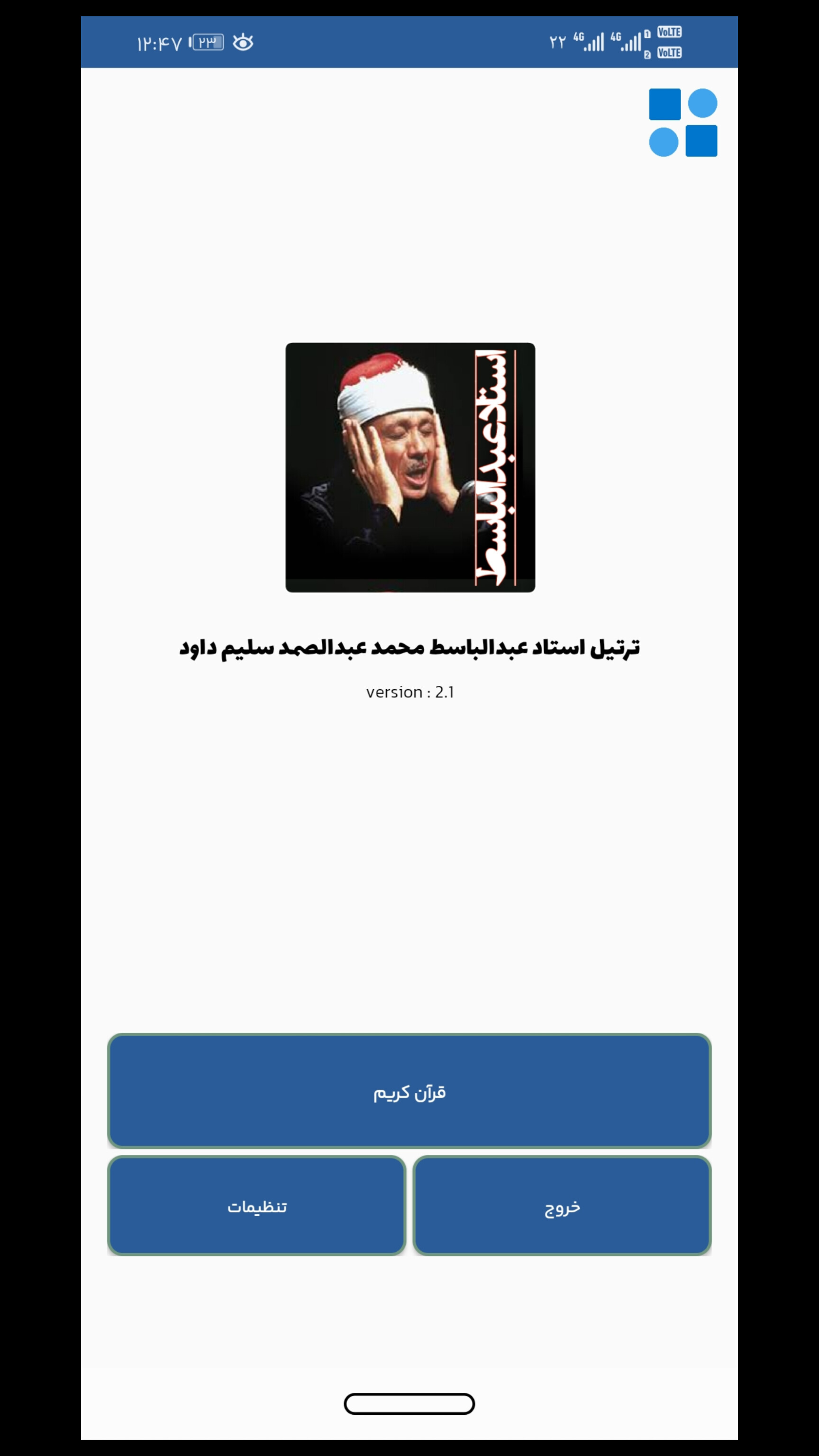Open the apps grid icon at top
This screenshot has height=1456, width=819.
click(683, 123)
